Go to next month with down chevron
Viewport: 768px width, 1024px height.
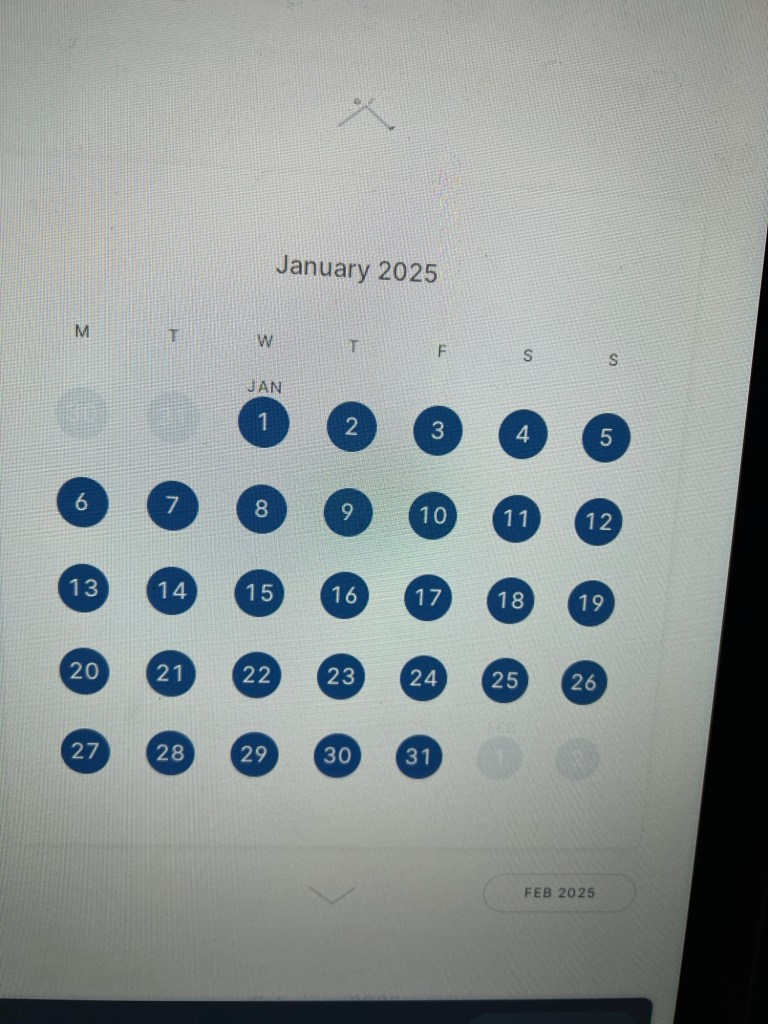pyautogui.click(x=332, y=894)
